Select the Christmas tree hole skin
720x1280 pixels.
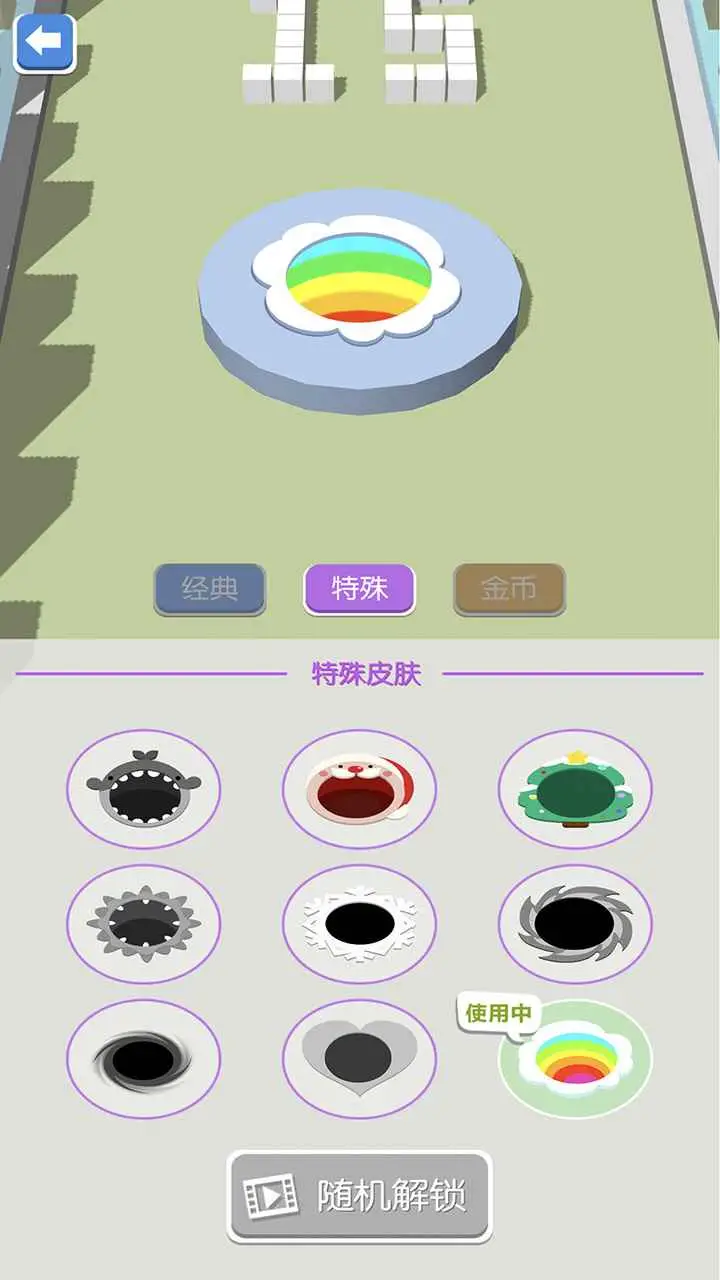point(574,789)
